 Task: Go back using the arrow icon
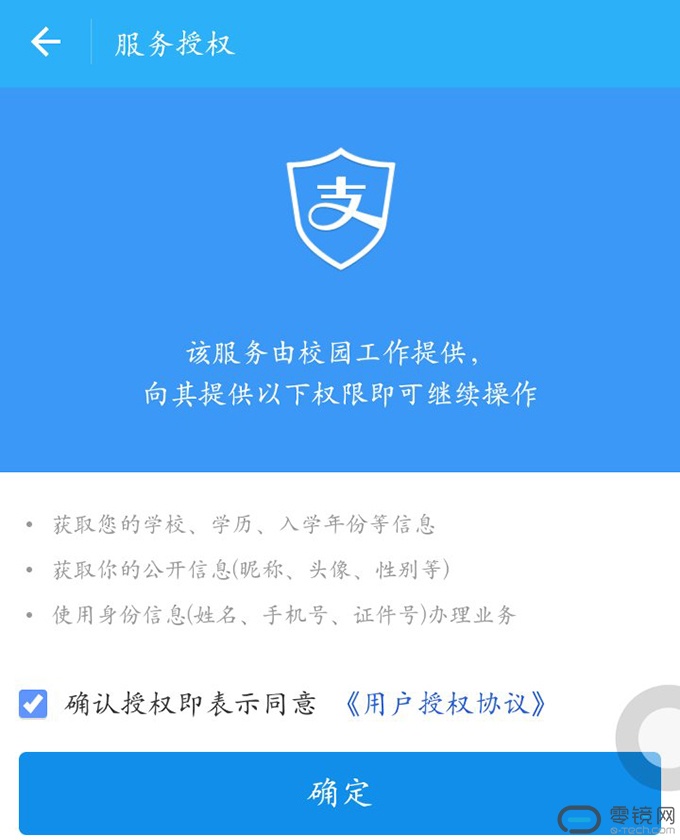click(46, 43)
